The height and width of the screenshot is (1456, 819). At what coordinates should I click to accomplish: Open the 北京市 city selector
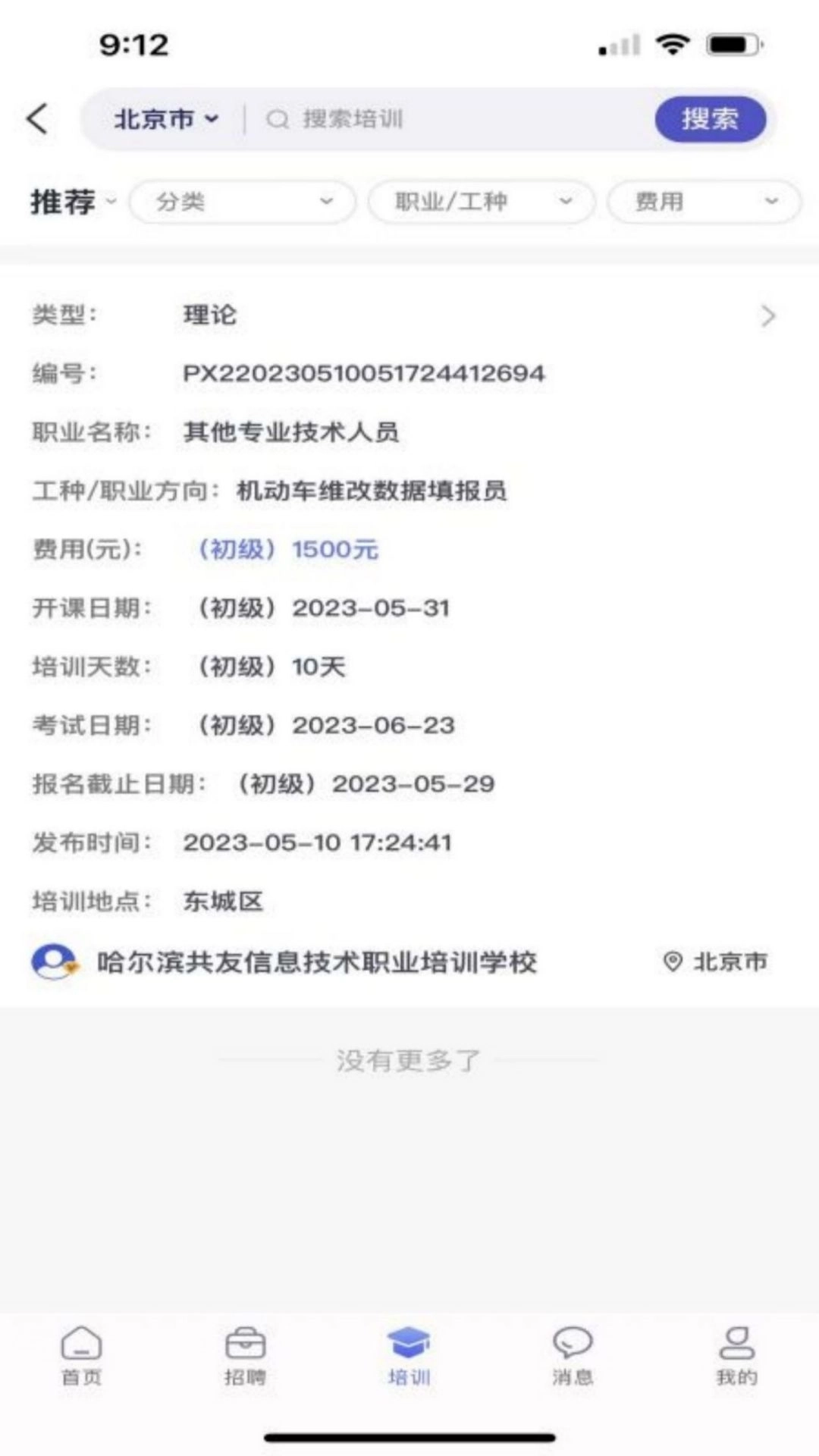[166, 119]
